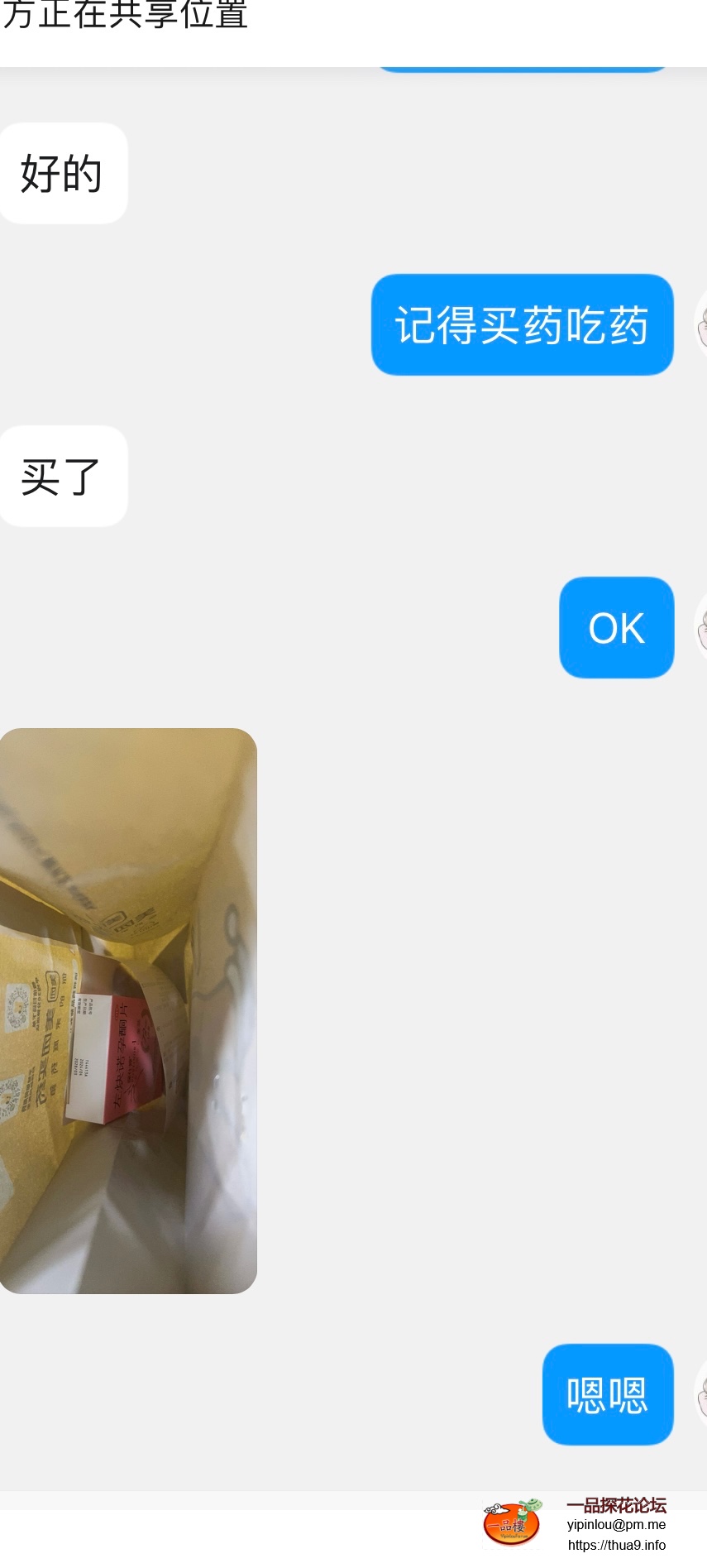Open the photo message of the medicine bag
The width and height of the screenshot is (707, 1568).
[128, 1009]
